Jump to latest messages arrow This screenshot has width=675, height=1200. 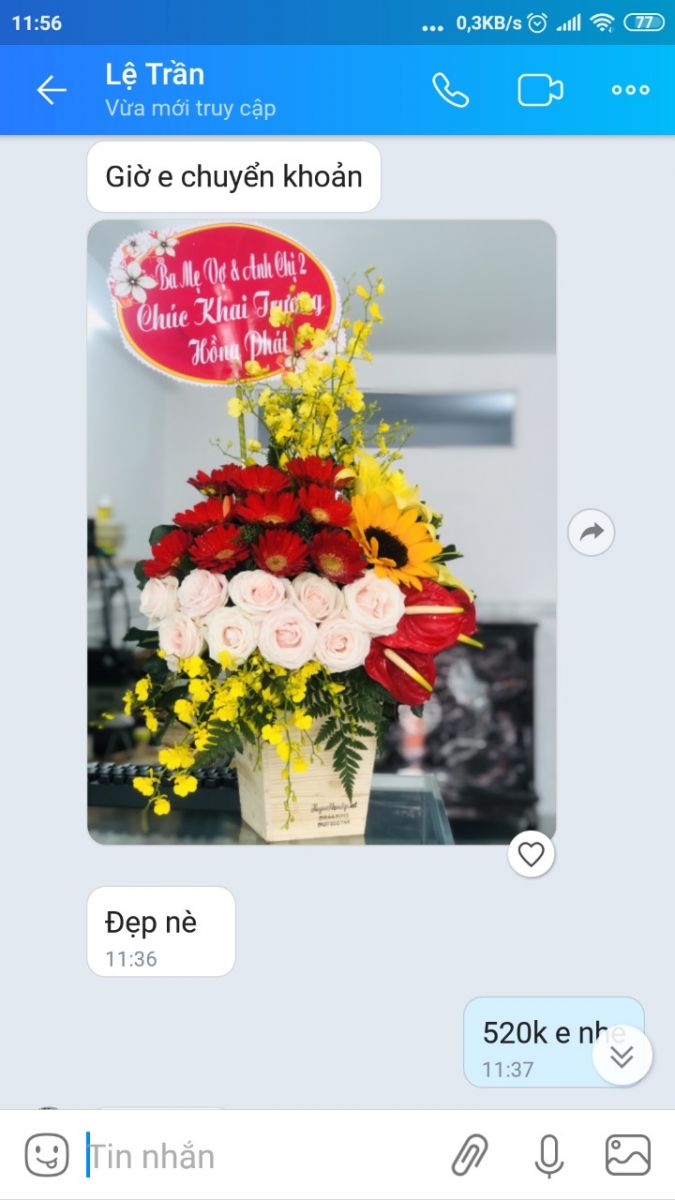coord(622,1056)
